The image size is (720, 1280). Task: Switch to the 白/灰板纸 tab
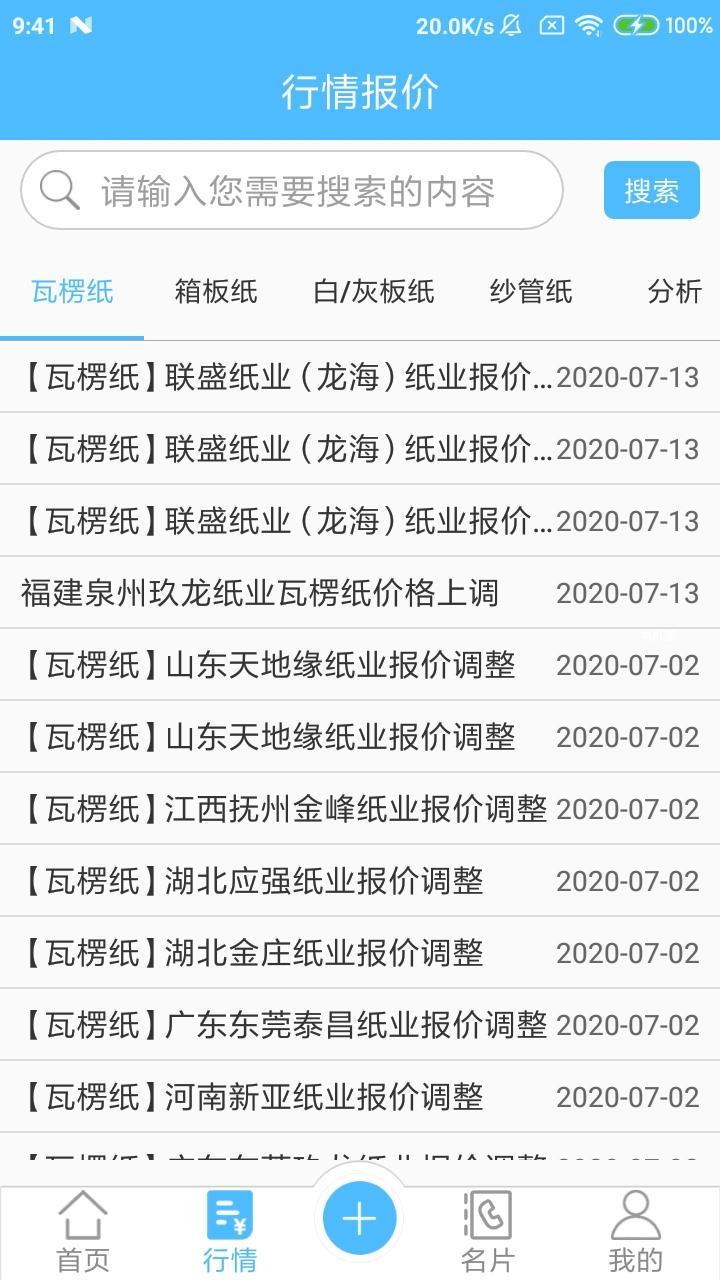pyautogui.click(x=374, y=292)
